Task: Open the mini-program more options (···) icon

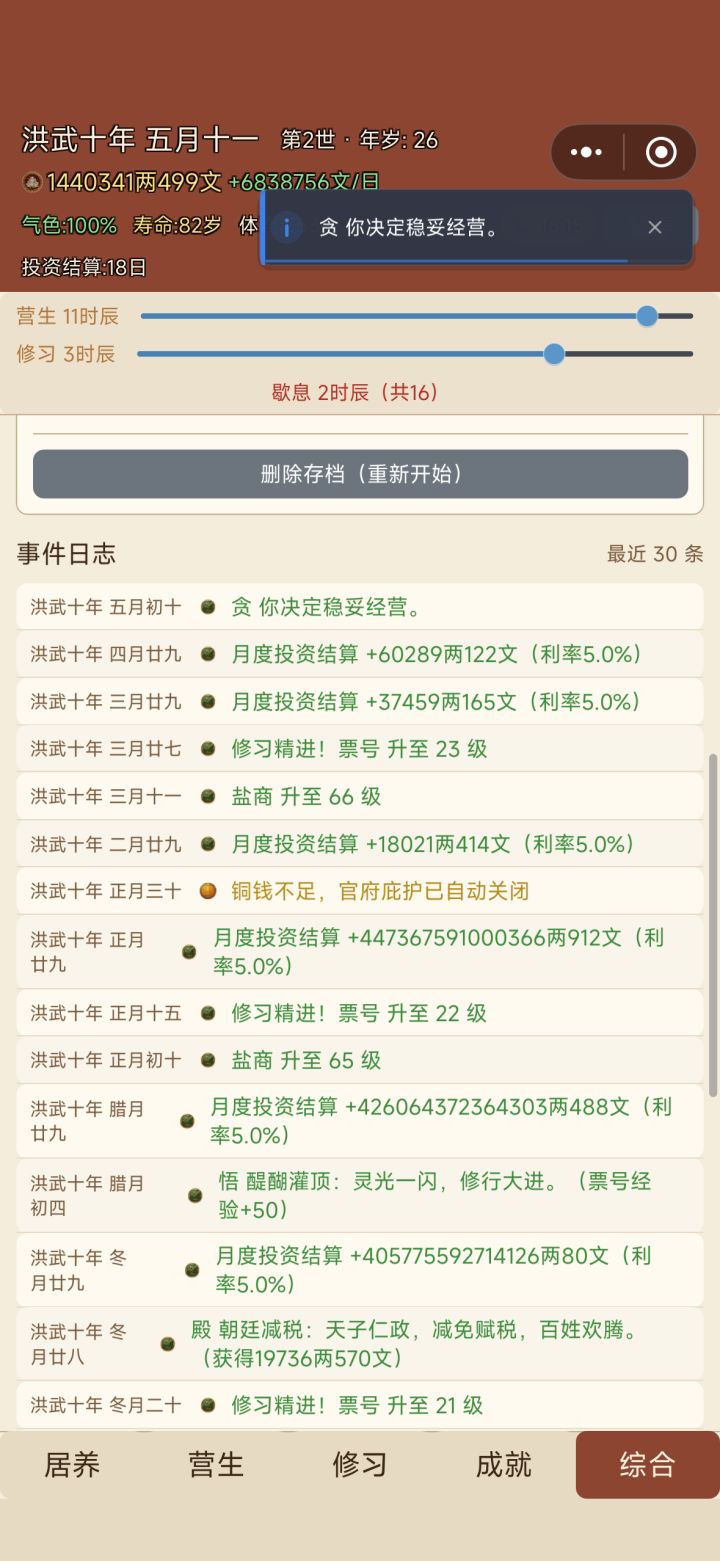Action: pos(585,151)
